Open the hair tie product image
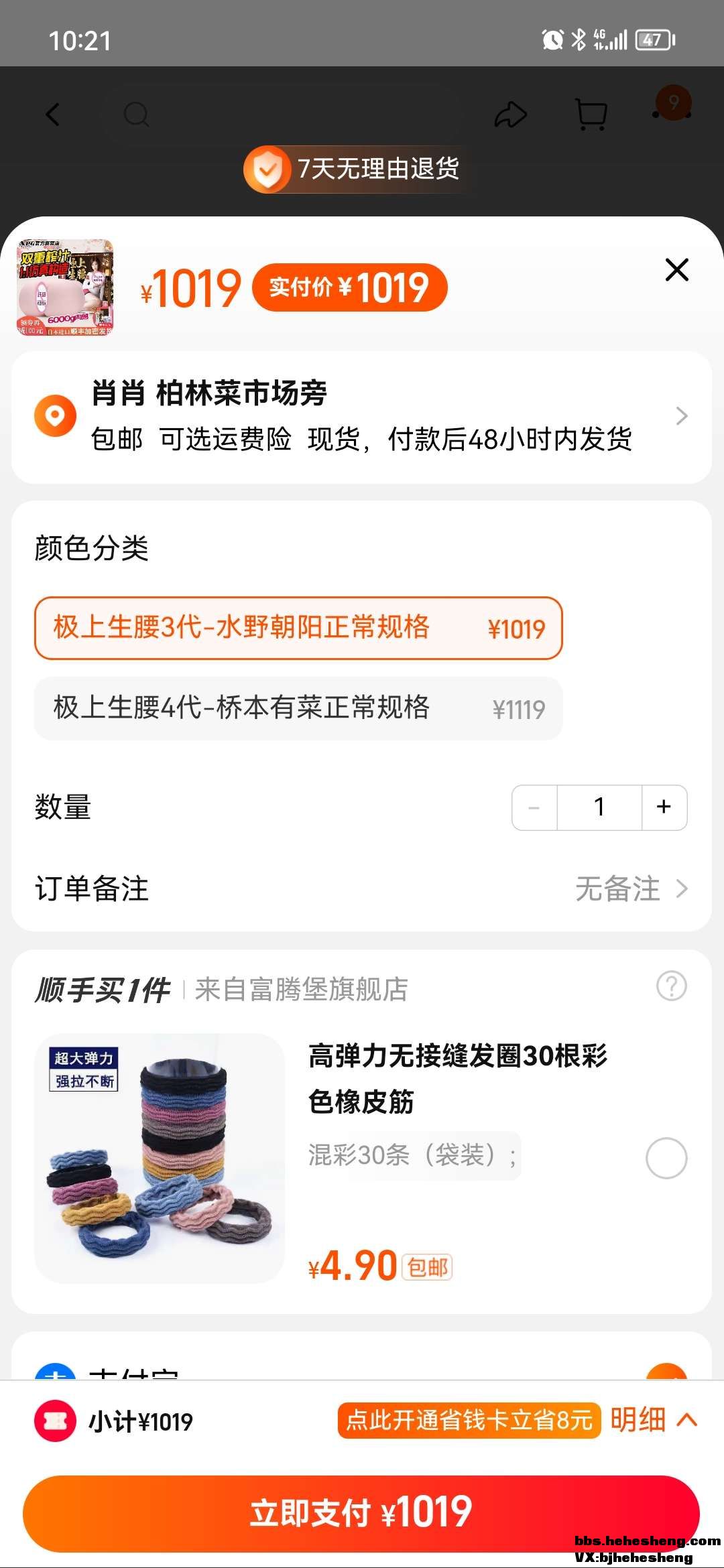The height and width of the screenshot is (1568, 724). point(160,1159)
